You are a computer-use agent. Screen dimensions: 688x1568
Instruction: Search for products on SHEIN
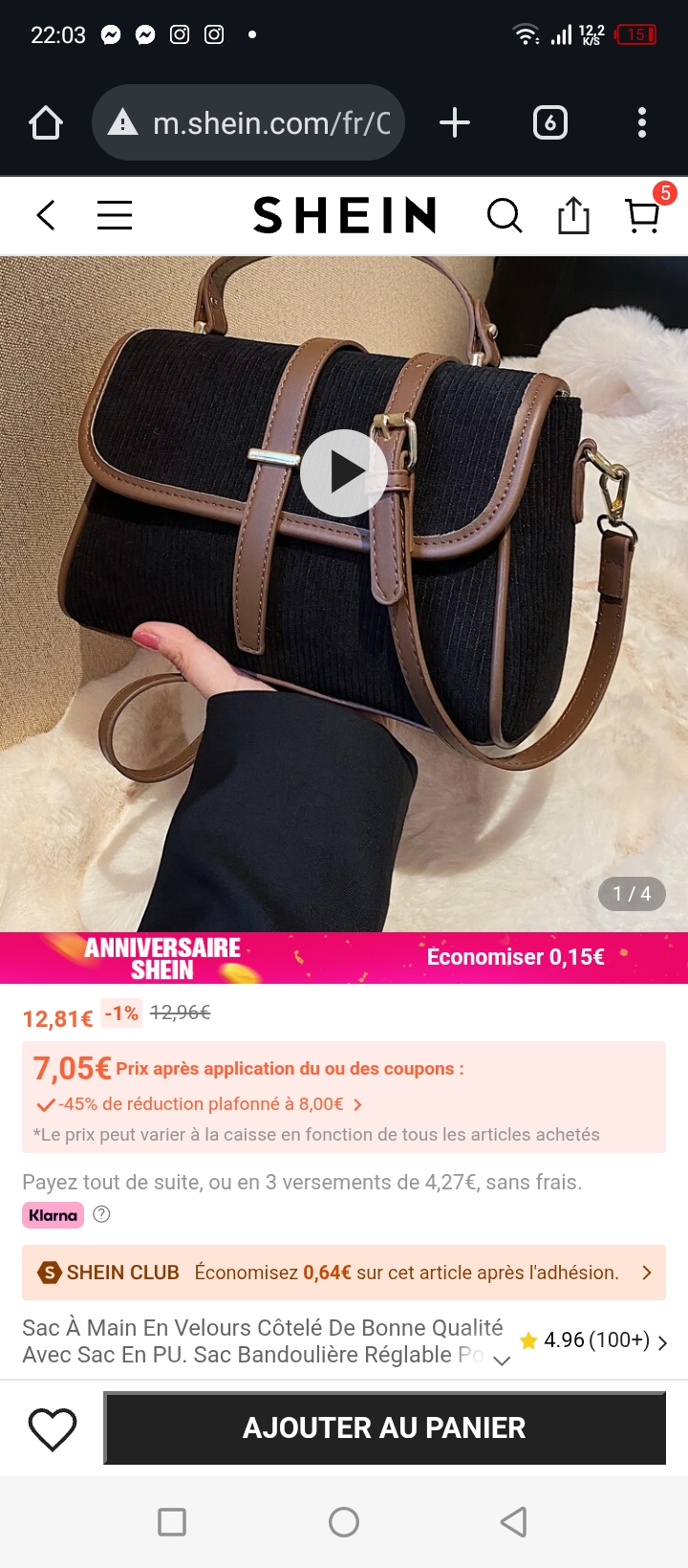[504, 215]
